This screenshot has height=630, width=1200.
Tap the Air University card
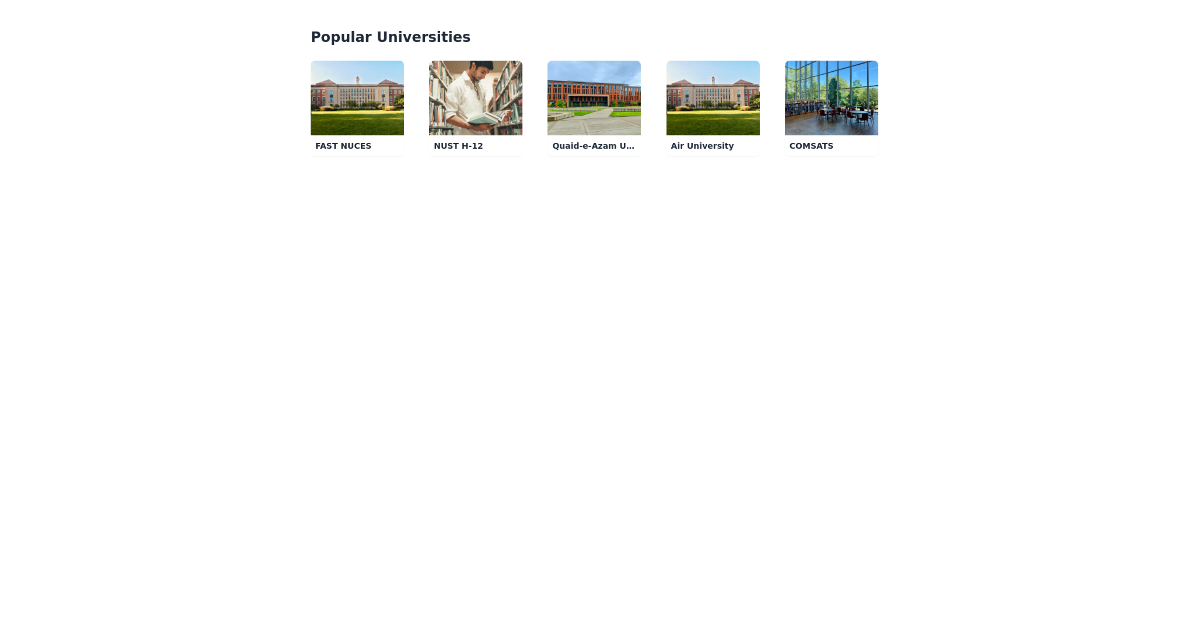click(x=713, y=108)
